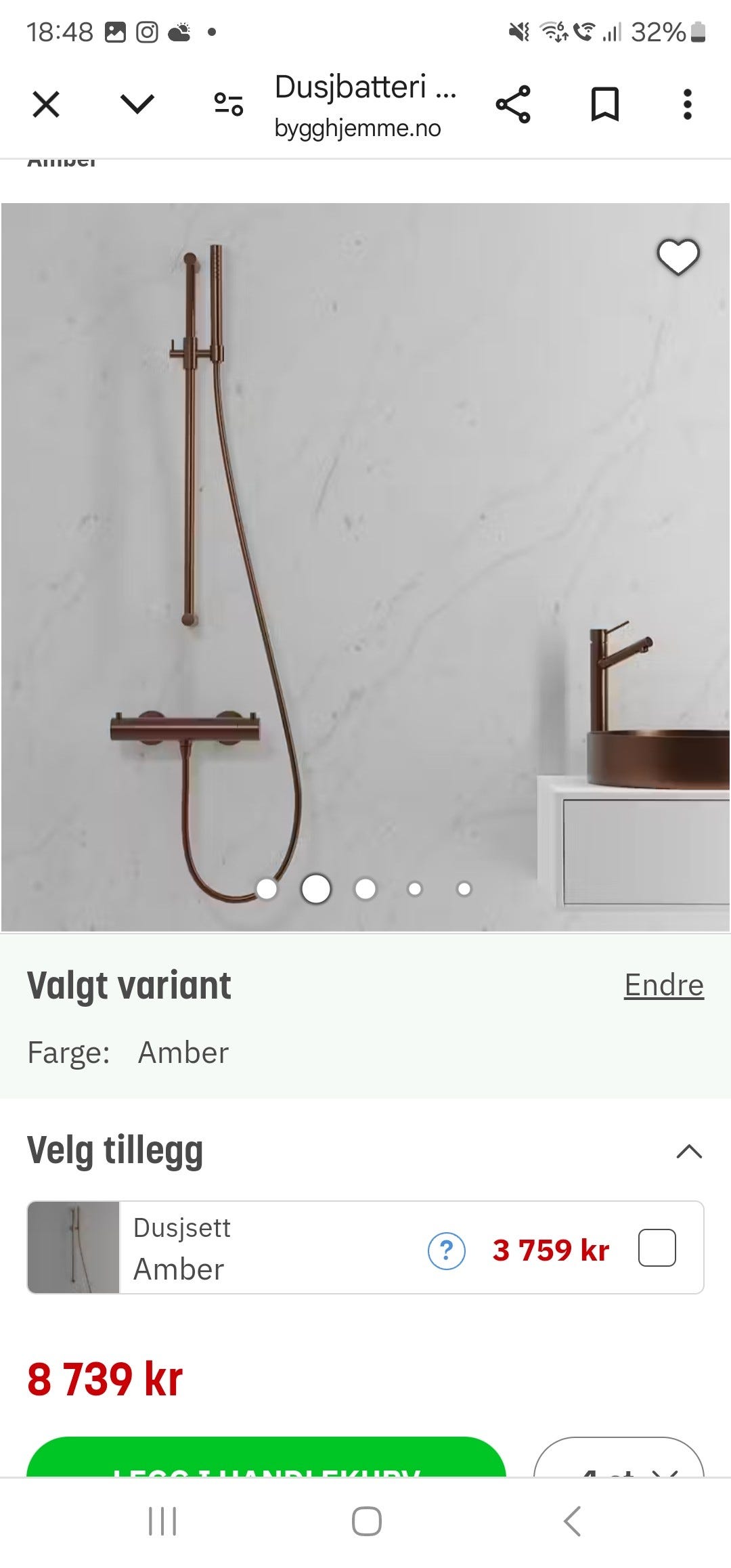Share this product page

click(512, 104)
